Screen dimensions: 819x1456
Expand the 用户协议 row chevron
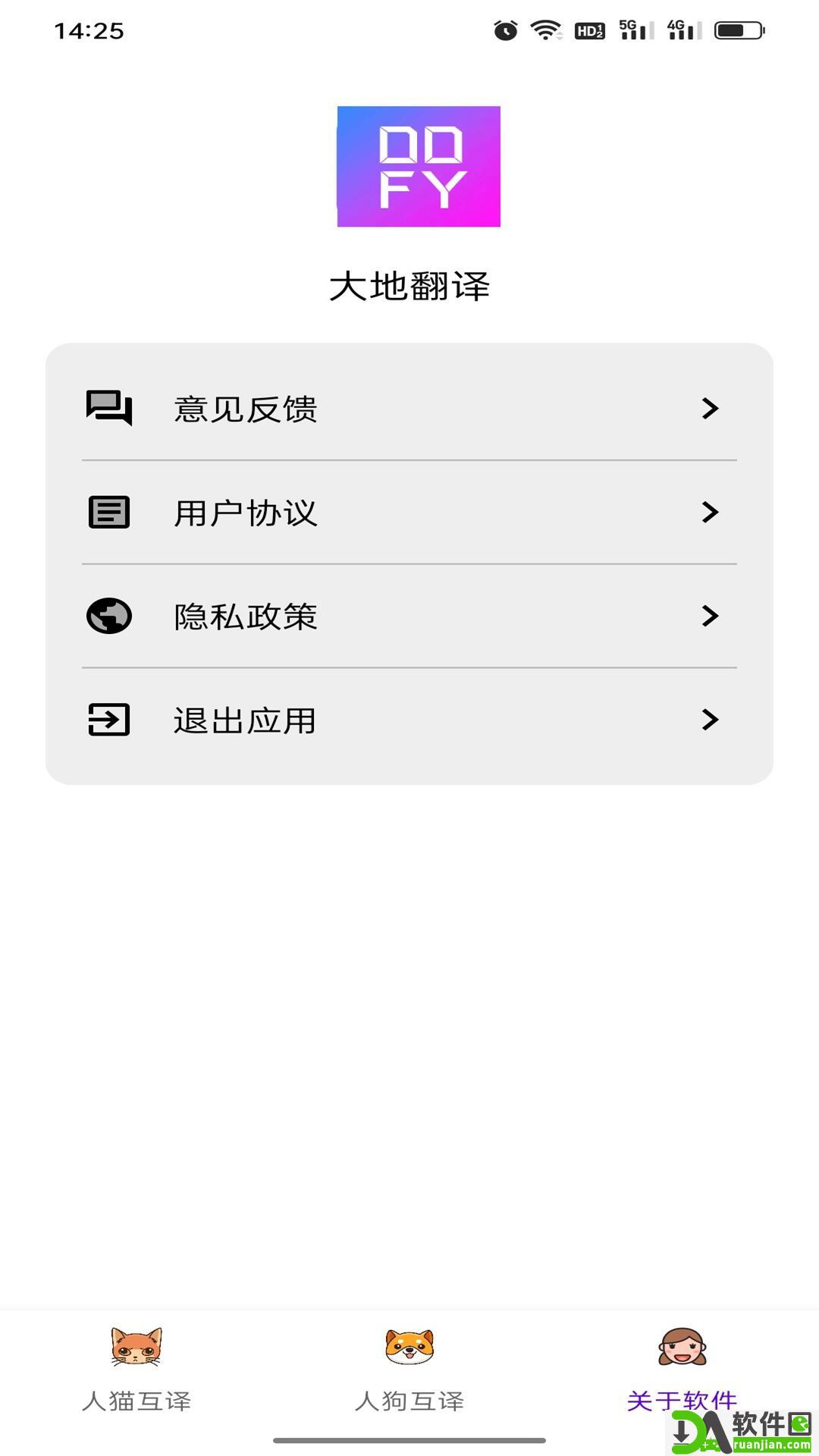point(710,513)
